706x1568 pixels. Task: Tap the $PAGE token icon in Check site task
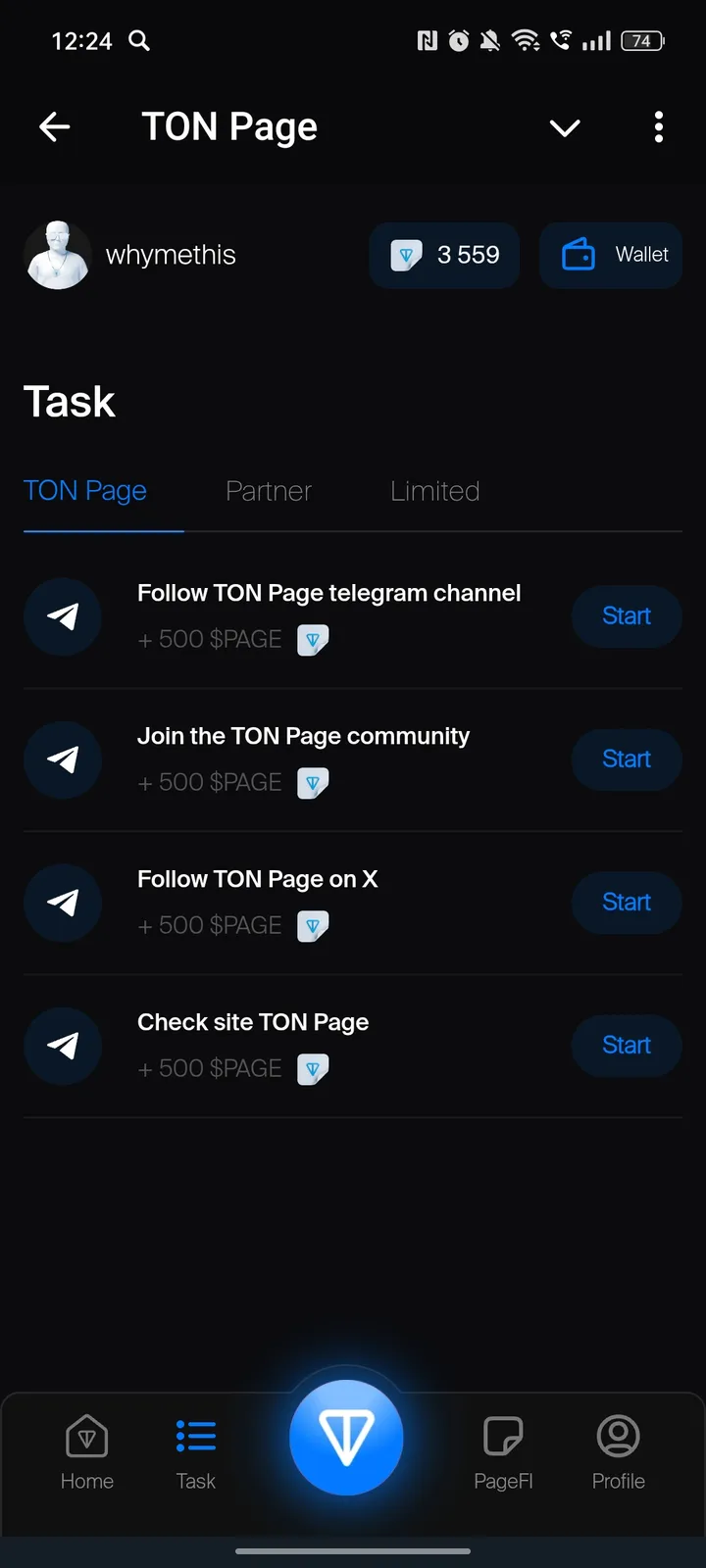tap(313, 1068)
